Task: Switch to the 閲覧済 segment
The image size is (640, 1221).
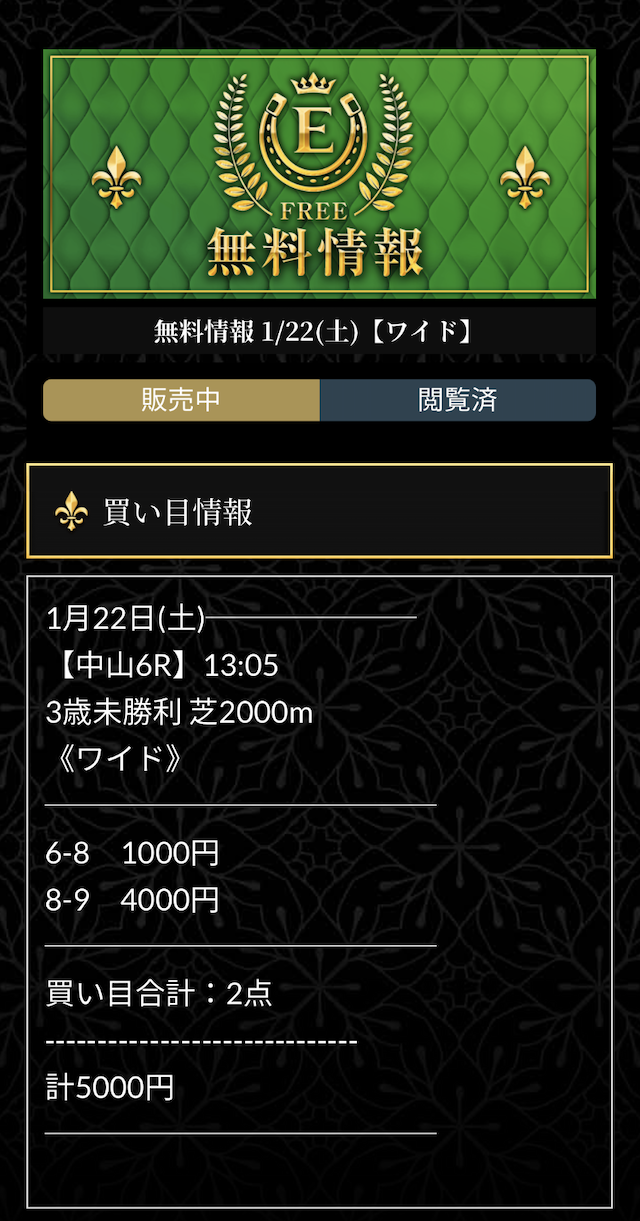Action: pos(457,400)
